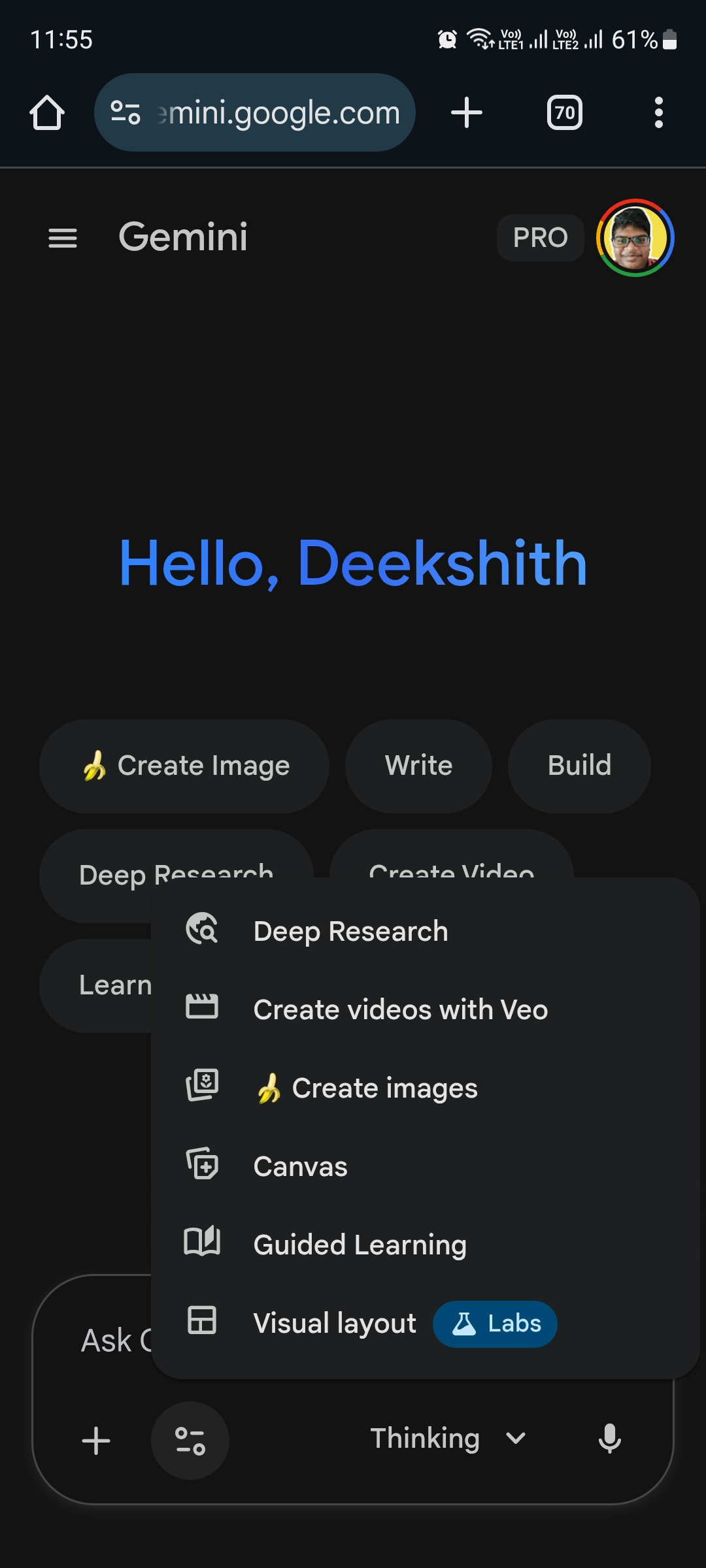The height and width of the screenshot is (1568, 706).
Task: Start Guided Learning
Action: (360, 1245)
